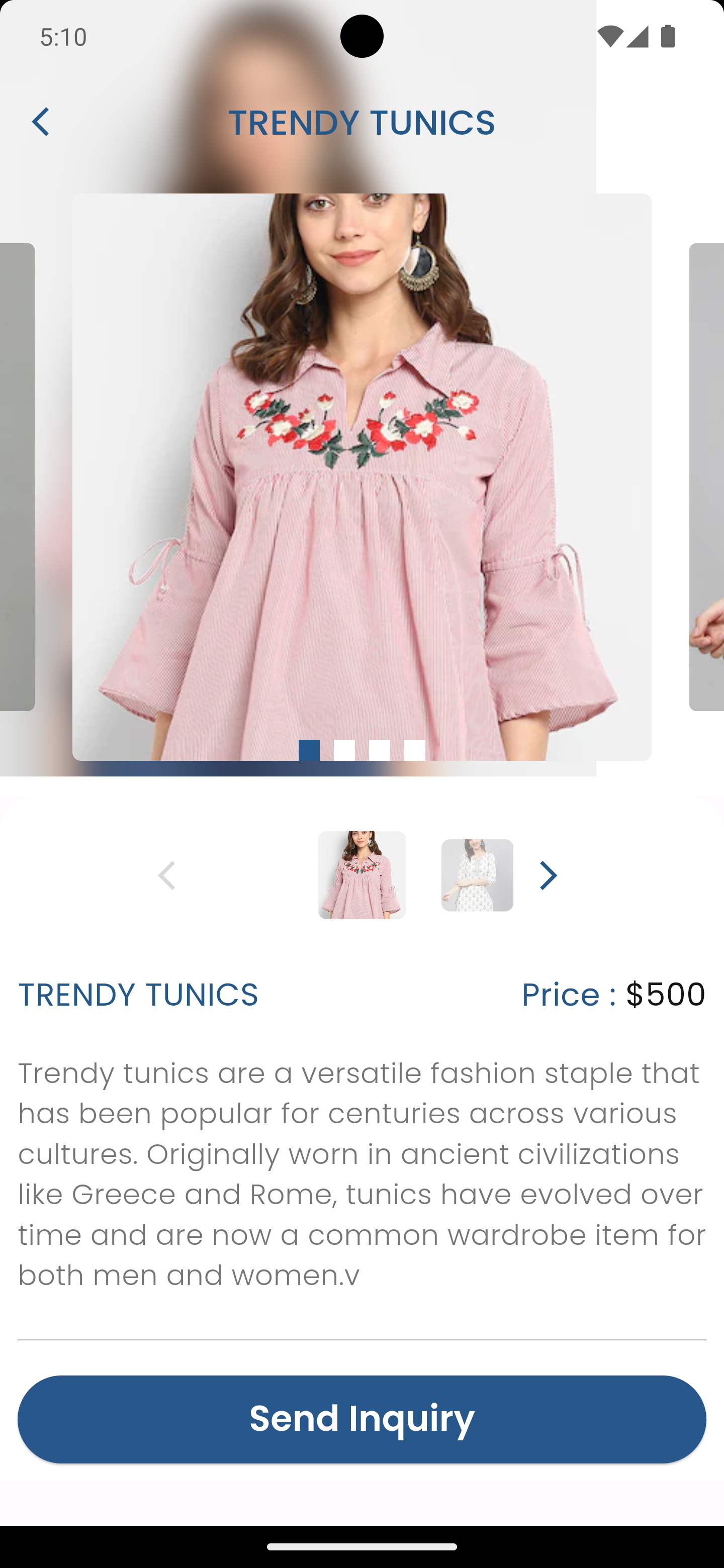Viewport: 724px width, 1568px height.
Task: Show previous thumbnails with left chevron
Action: pos(167,875)
